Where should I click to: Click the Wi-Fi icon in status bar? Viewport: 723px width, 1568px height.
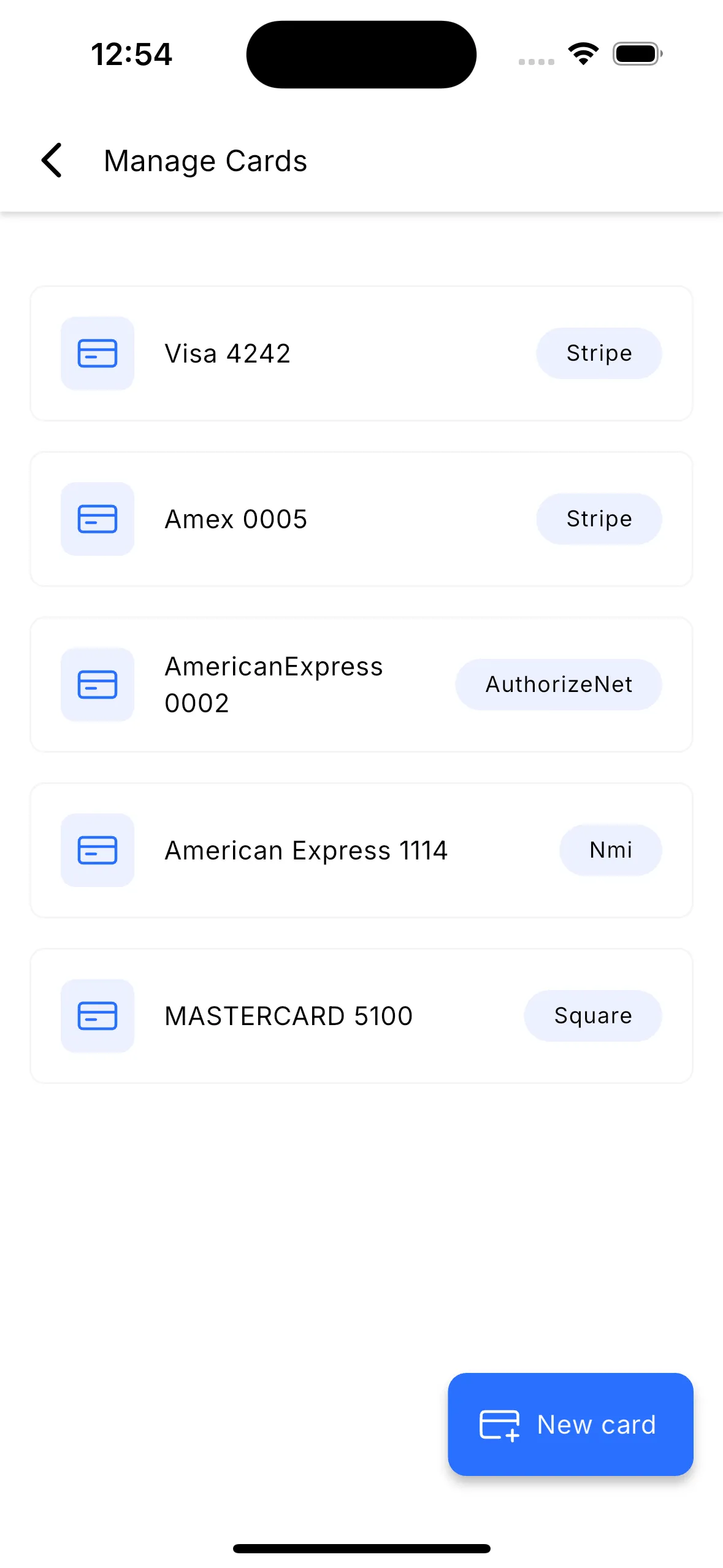(x=583, y=53)
